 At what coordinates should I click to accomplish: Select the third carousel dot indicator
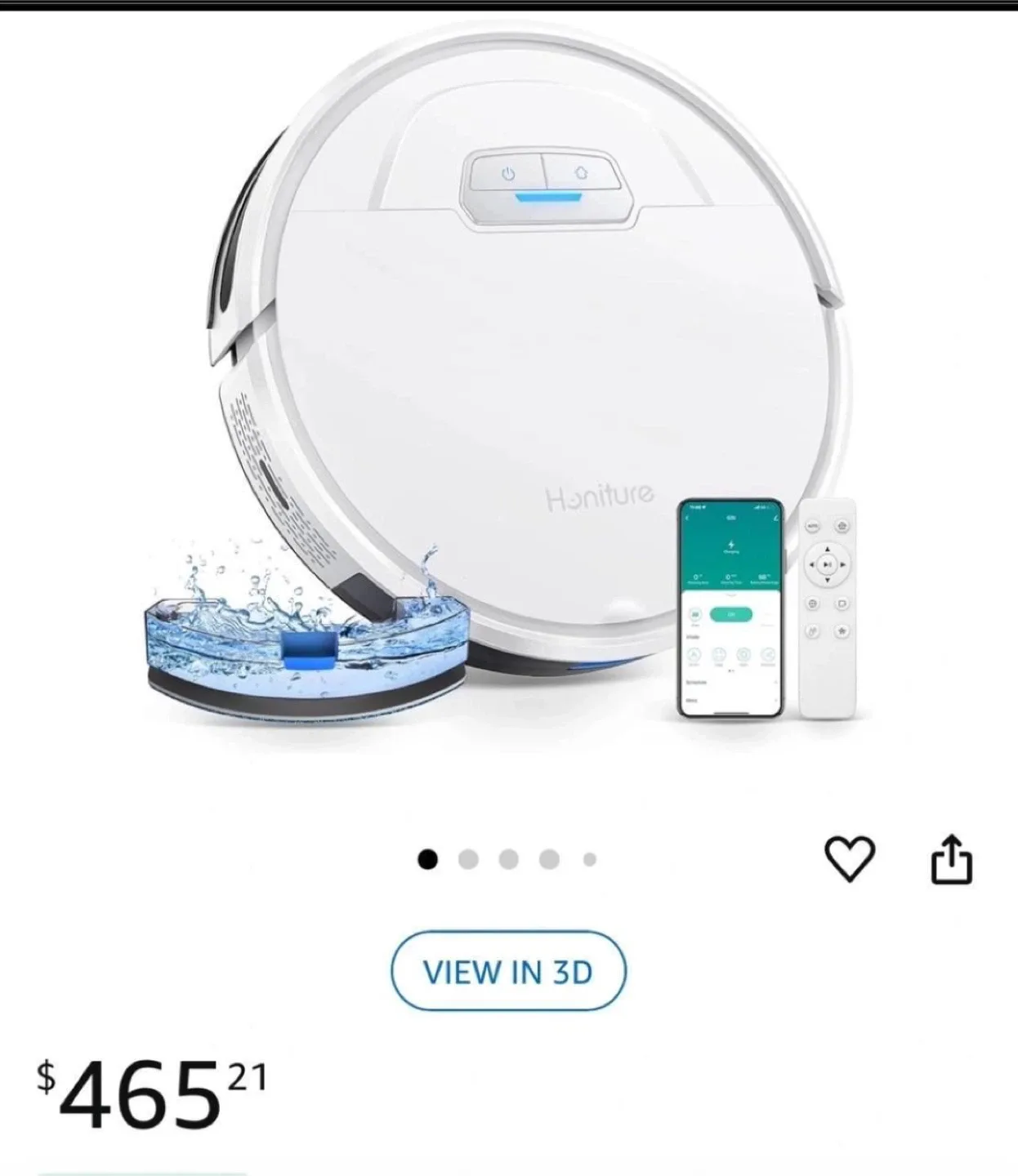tap(509, 857)
